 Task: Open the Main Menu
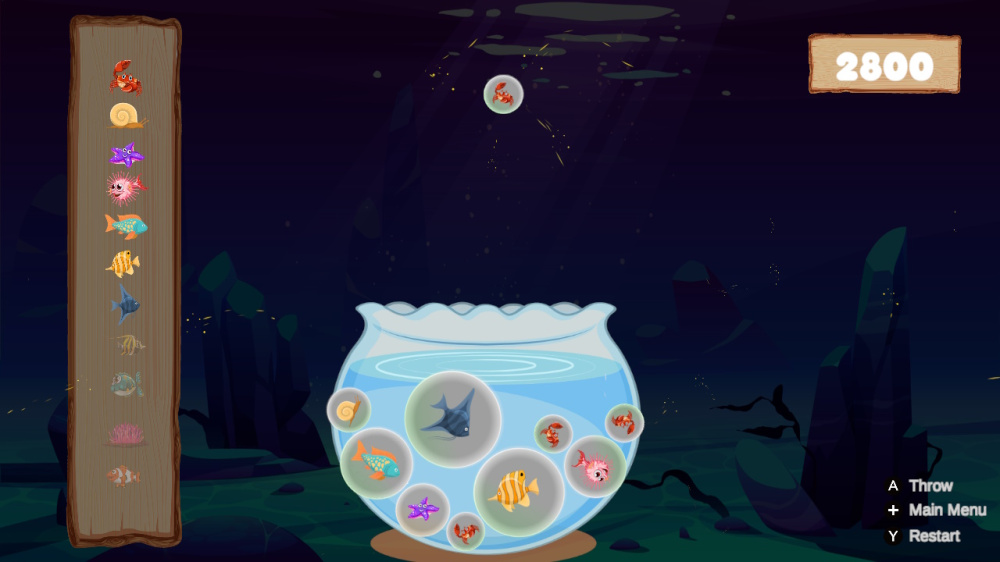pyautogui.click(x=936, y=510)
